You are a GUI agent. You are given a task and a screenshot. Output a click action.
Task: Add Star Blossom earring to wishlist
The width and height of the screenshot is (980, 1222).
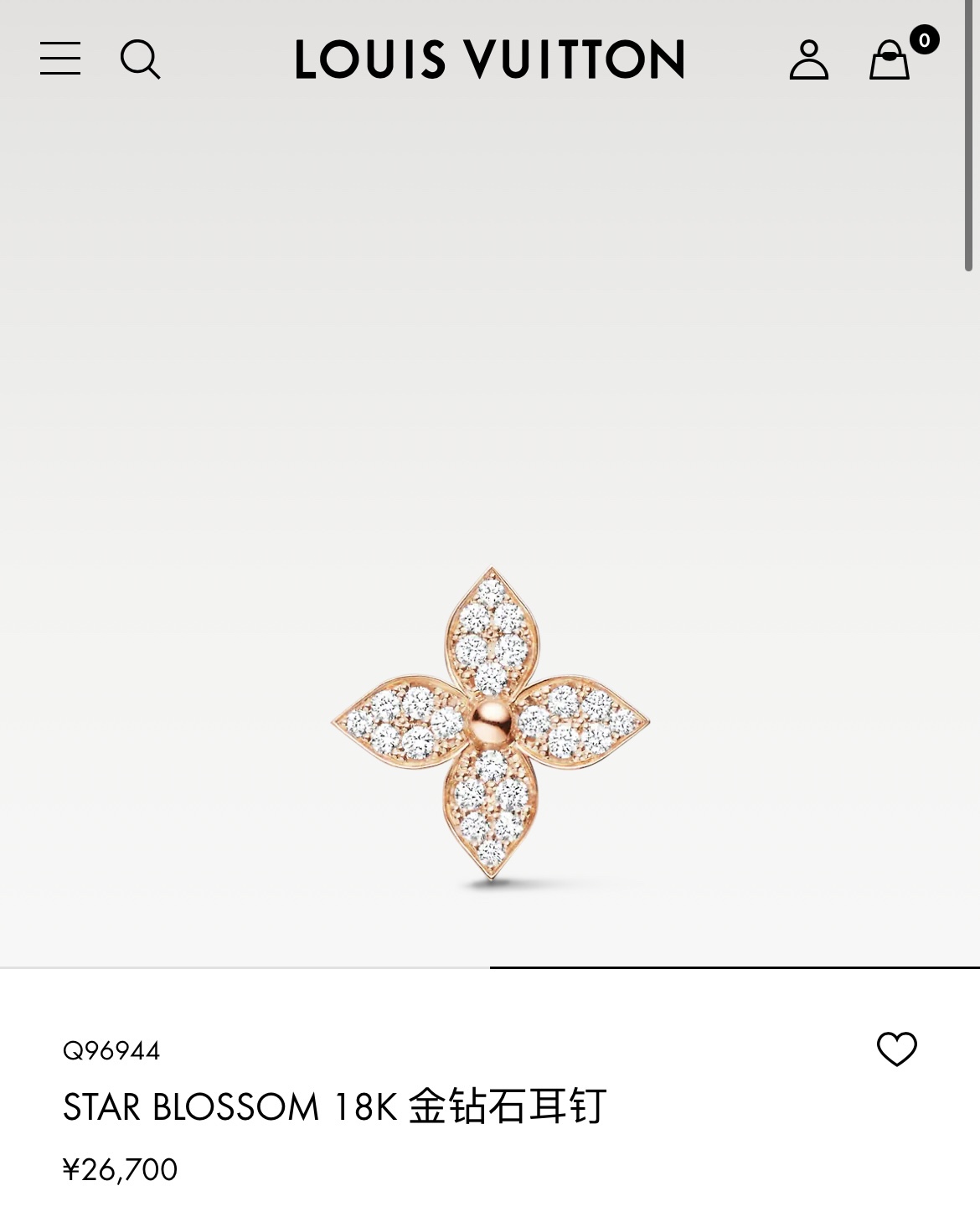pyautogui.click(x=896, y=1049)
